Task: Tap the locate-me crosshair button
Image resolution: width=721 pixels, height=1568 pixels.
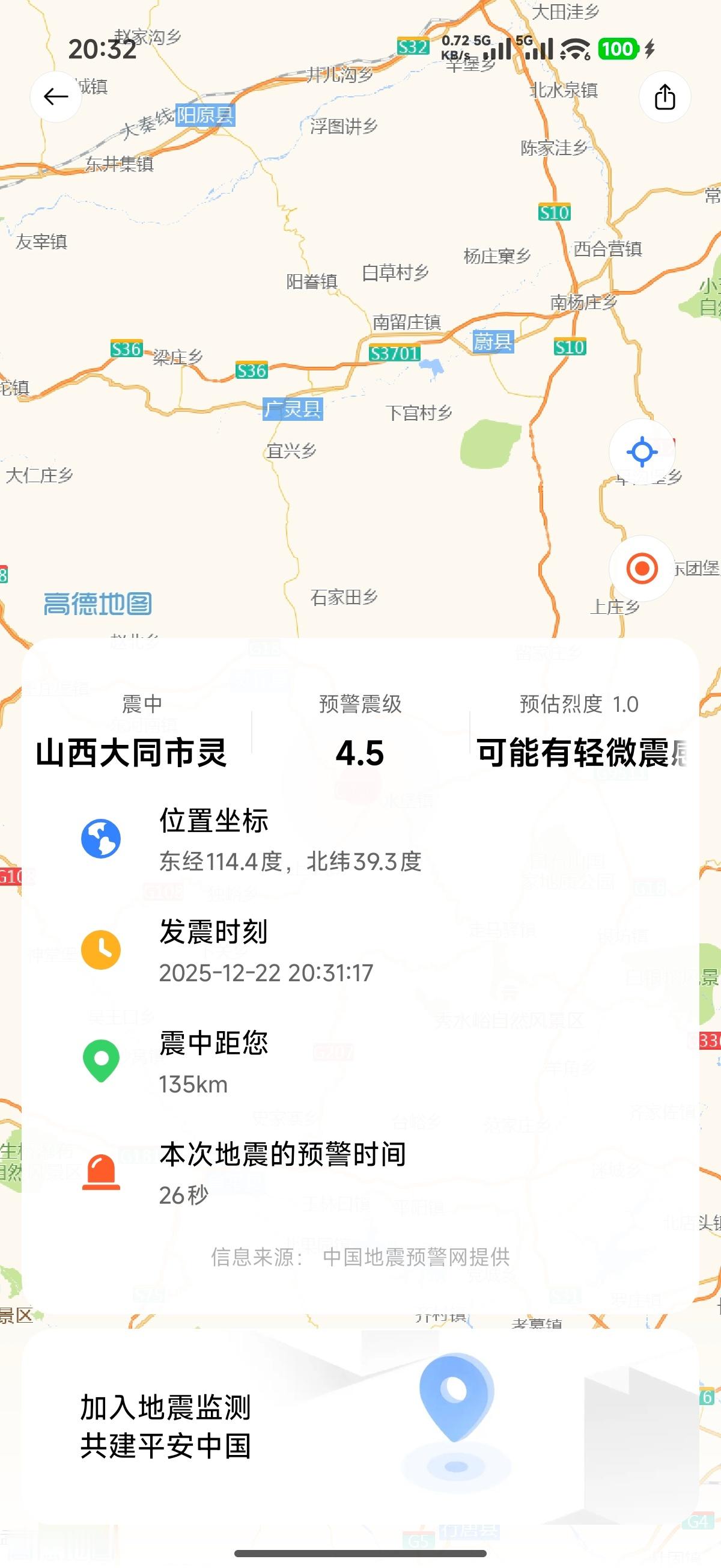Action: (642, 451)
